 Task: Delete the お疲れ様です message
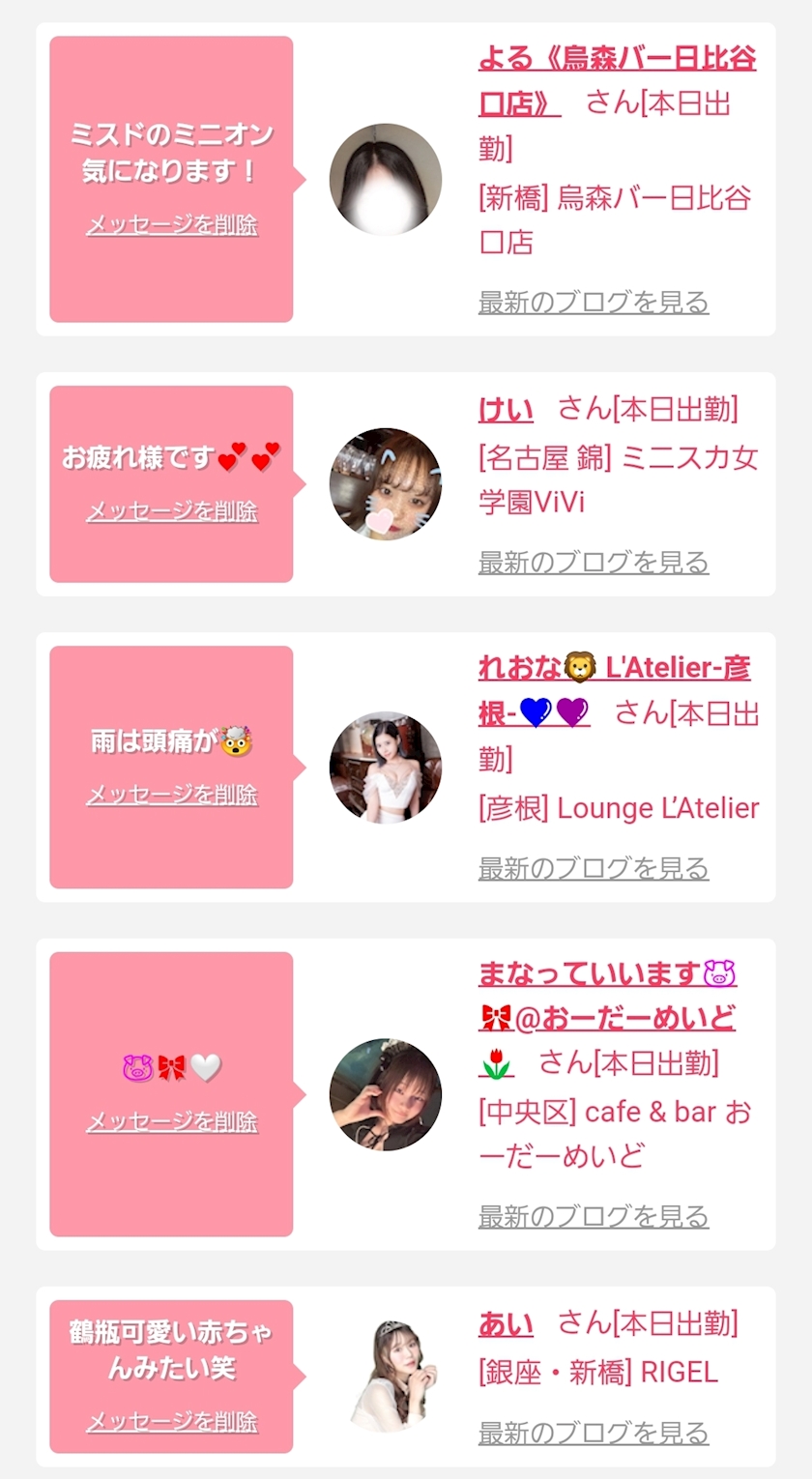[172, 511]
